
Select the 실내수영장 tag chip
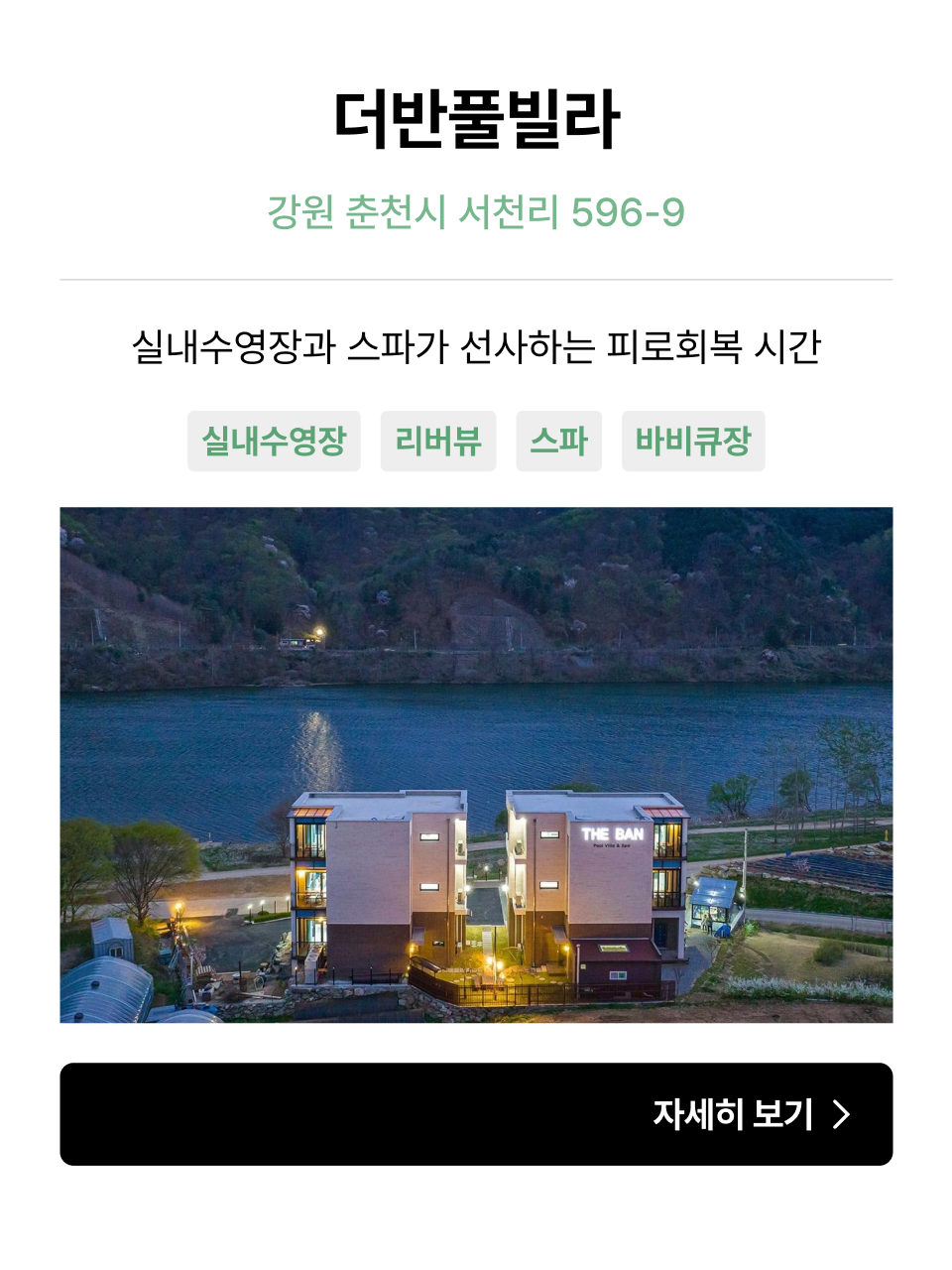pyautogui.click(x=274, y=441)
